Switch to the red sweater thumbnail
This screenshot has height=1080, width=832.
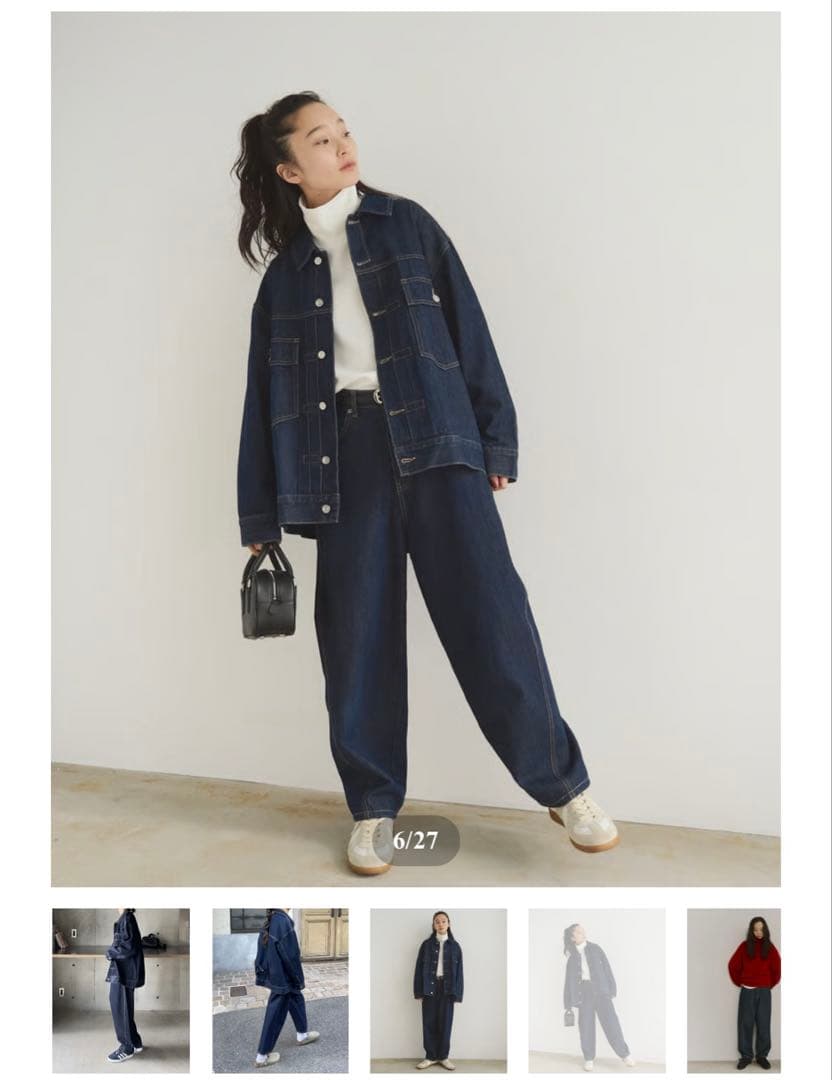pyautogui.click(x=734, y=990)
